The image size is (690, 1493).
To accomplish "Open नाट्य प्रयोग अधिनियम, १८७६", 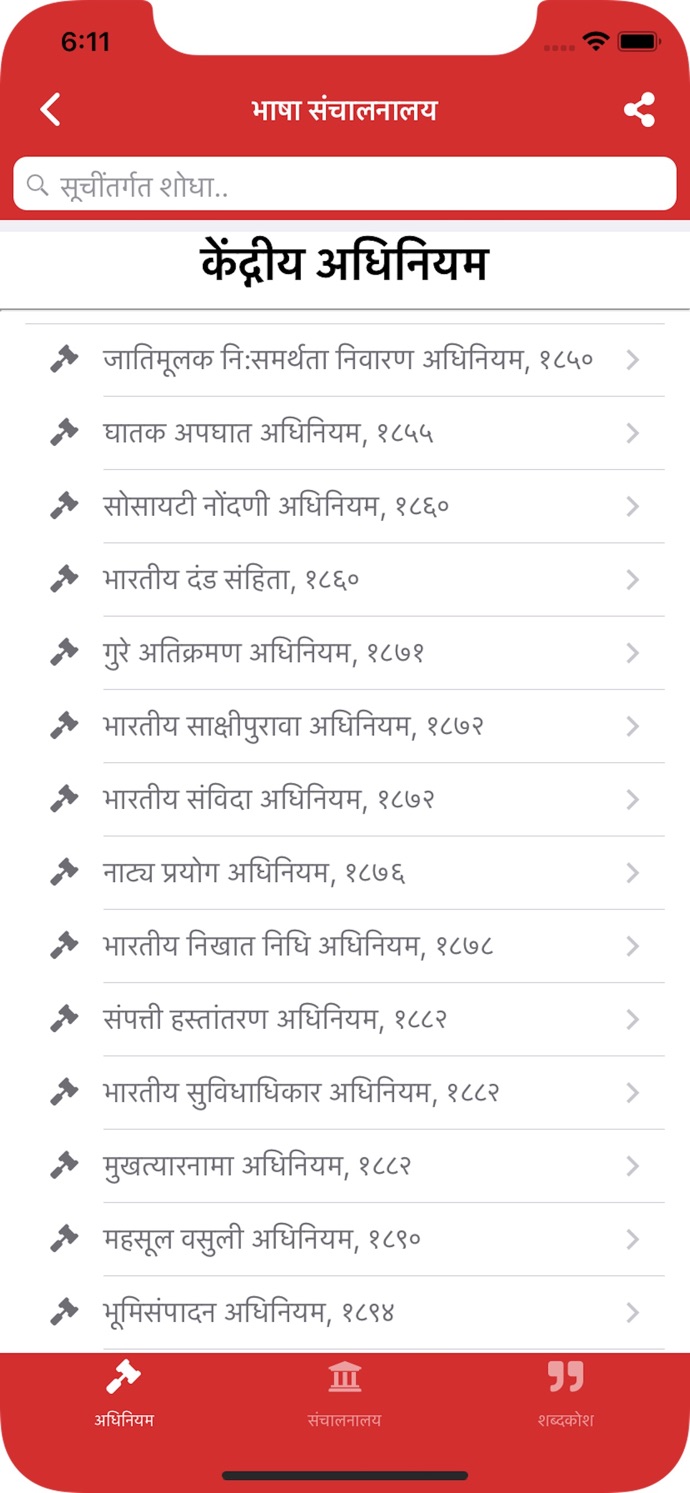I will [x=345, y=873].
